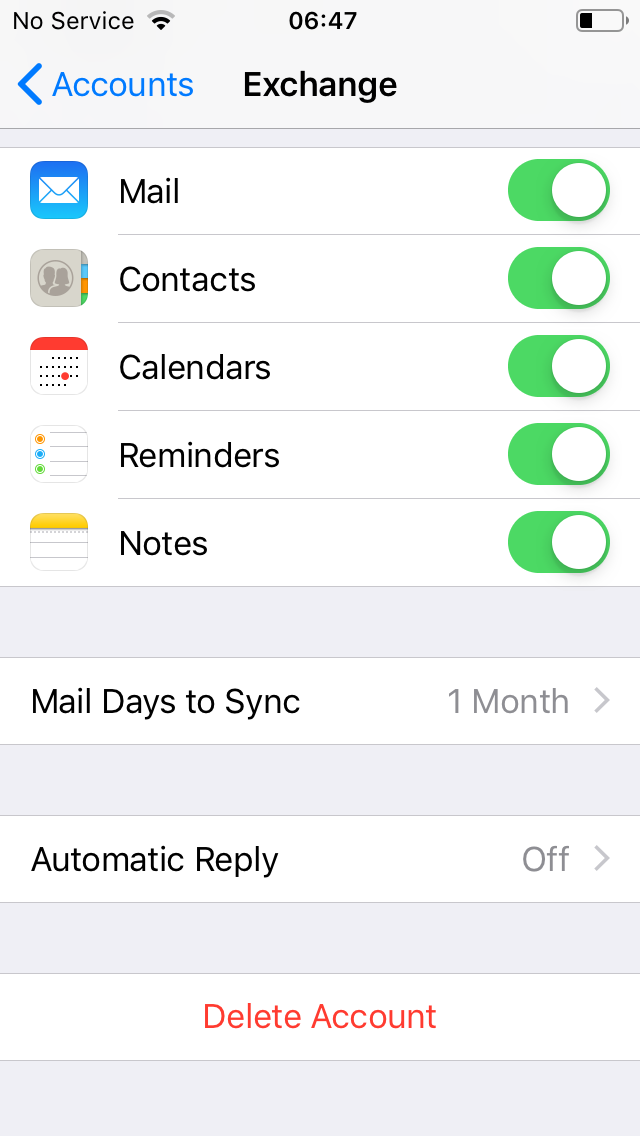The image size is (640, 1136).
Task: Tap Delete Account
Action: [320, 1017]
